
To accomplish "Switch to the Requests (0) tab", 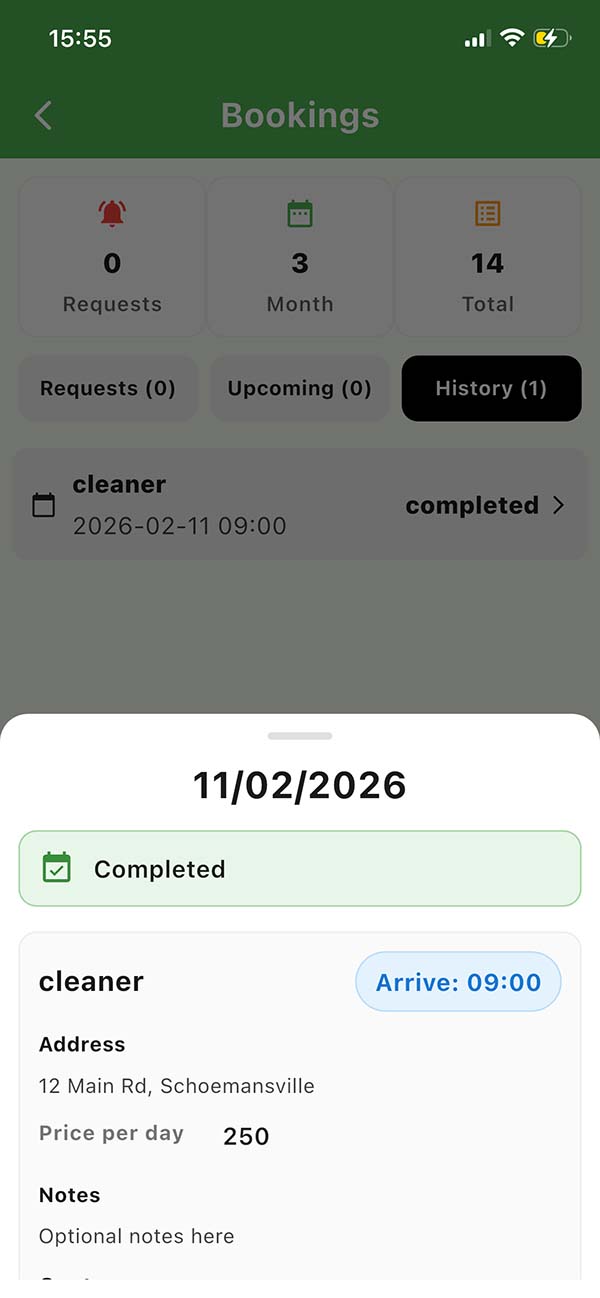I will point(108,388).
